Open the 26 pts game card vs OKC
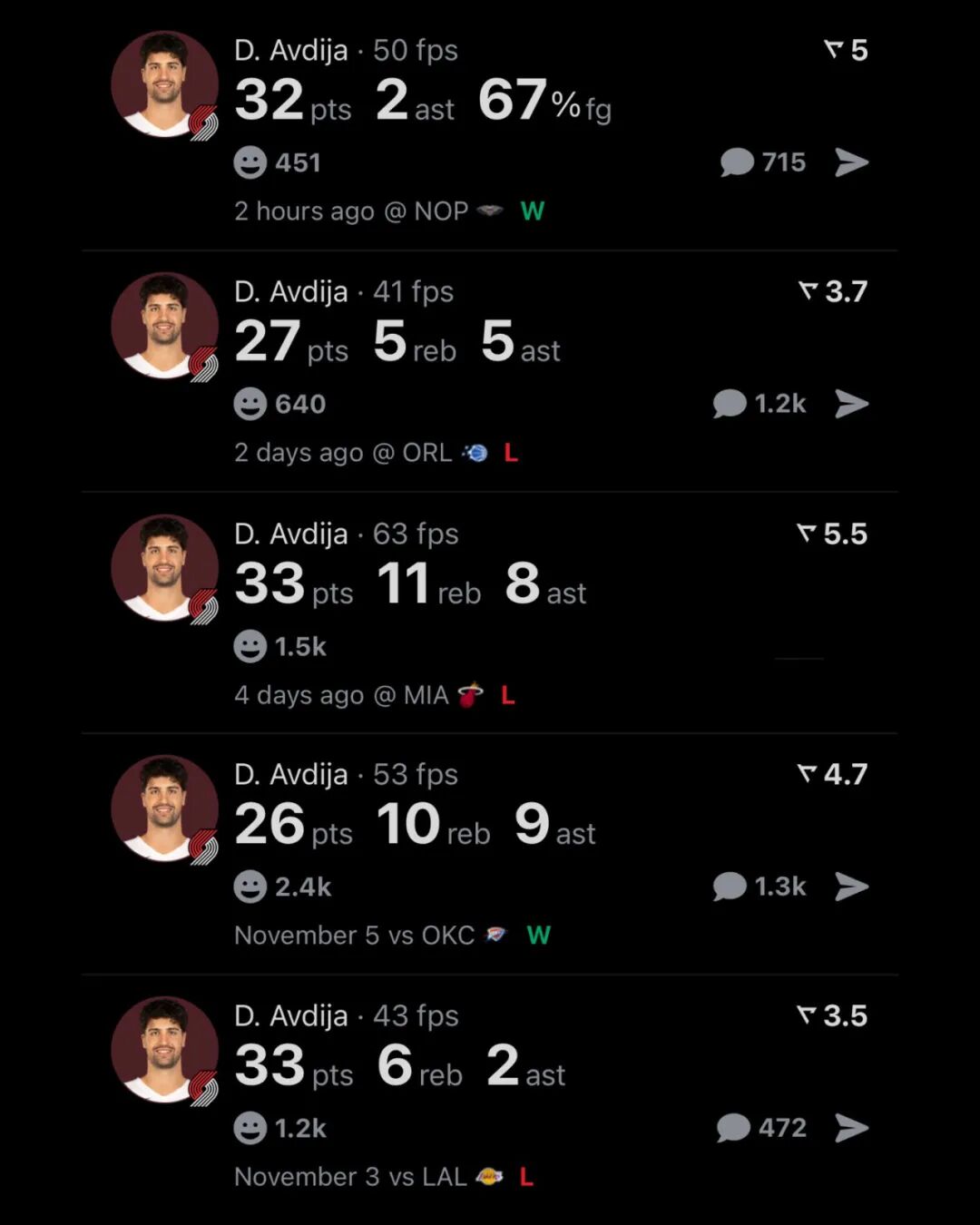Viewport: 980px width, 1225px height. (415, 825)
